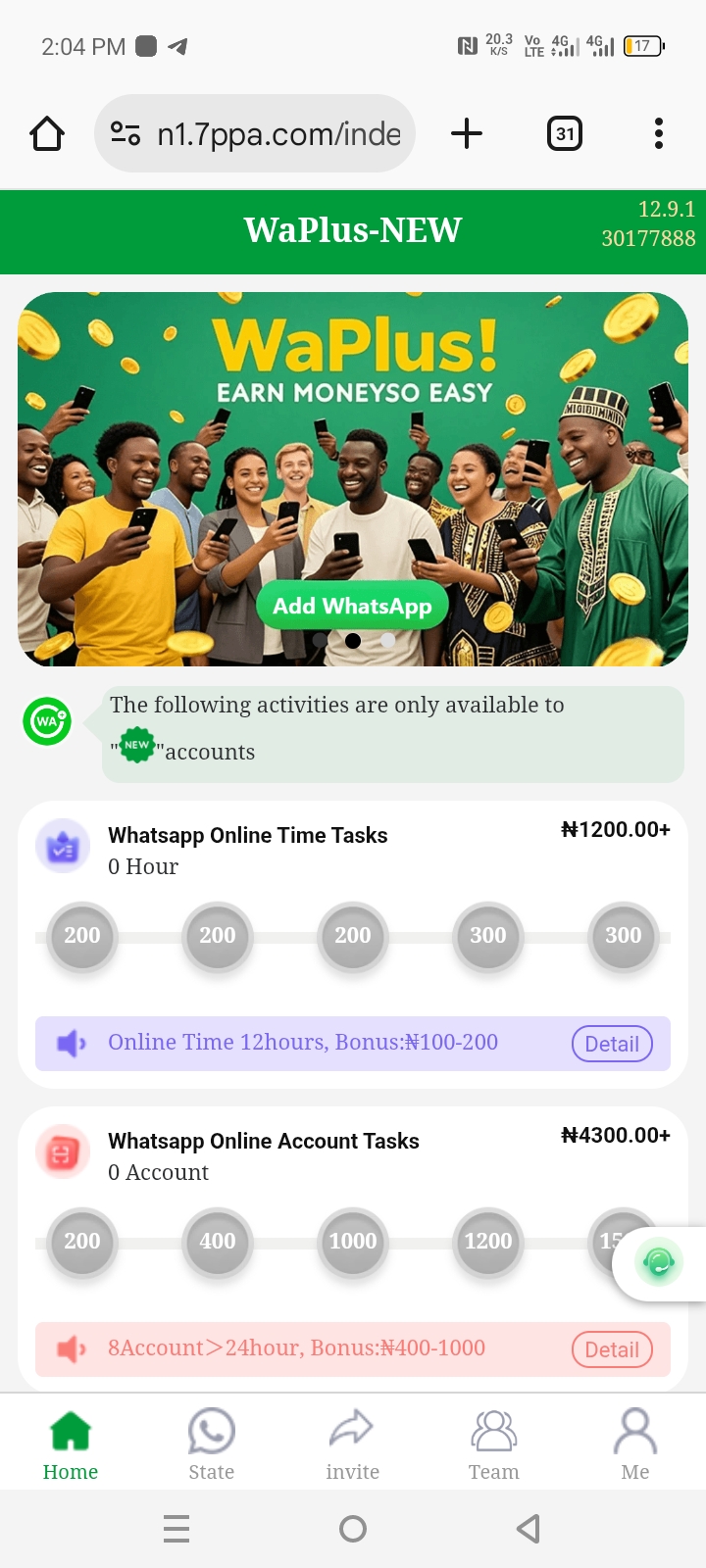Switch to the State tab
Screen dimensions: 706x1568
point(212,1445)
